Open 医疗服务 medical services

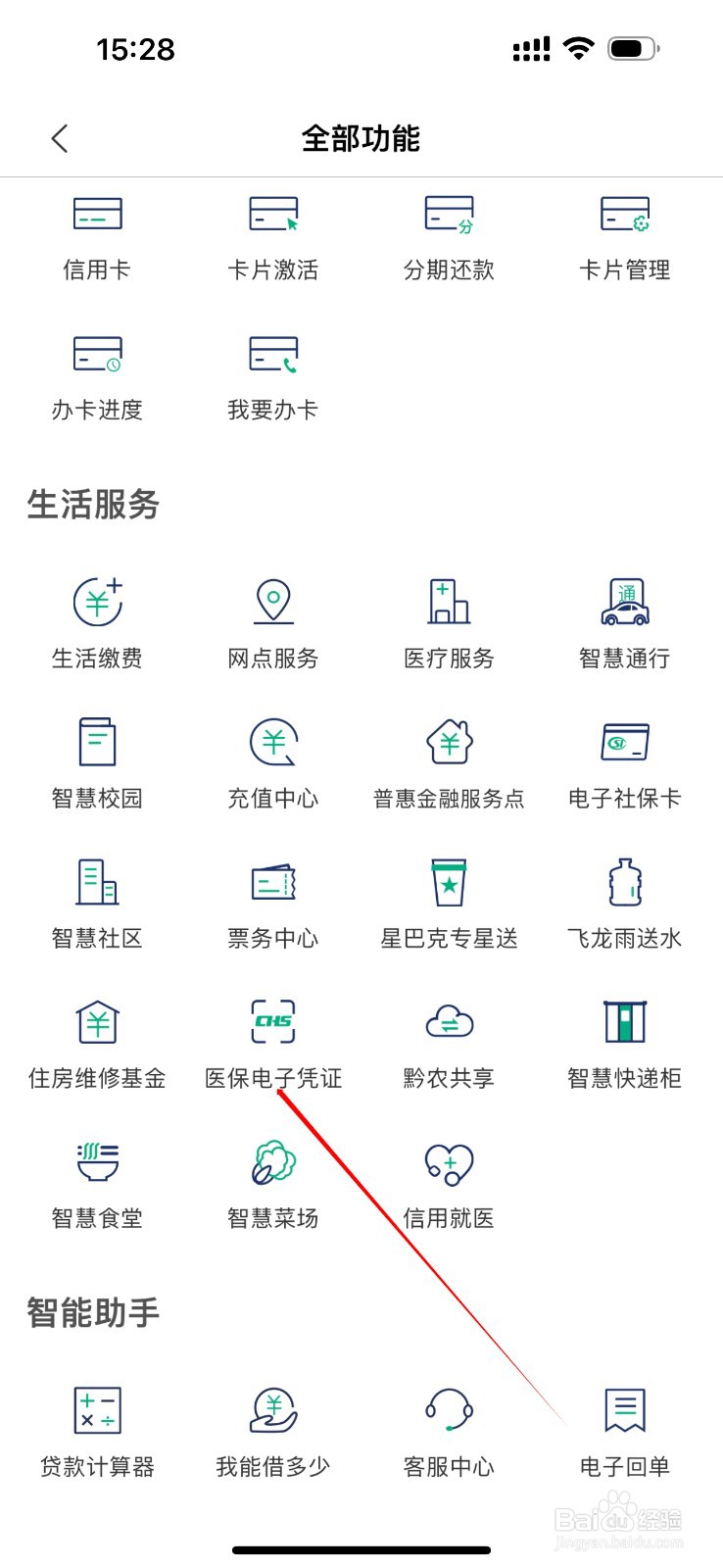click(449, 622)
